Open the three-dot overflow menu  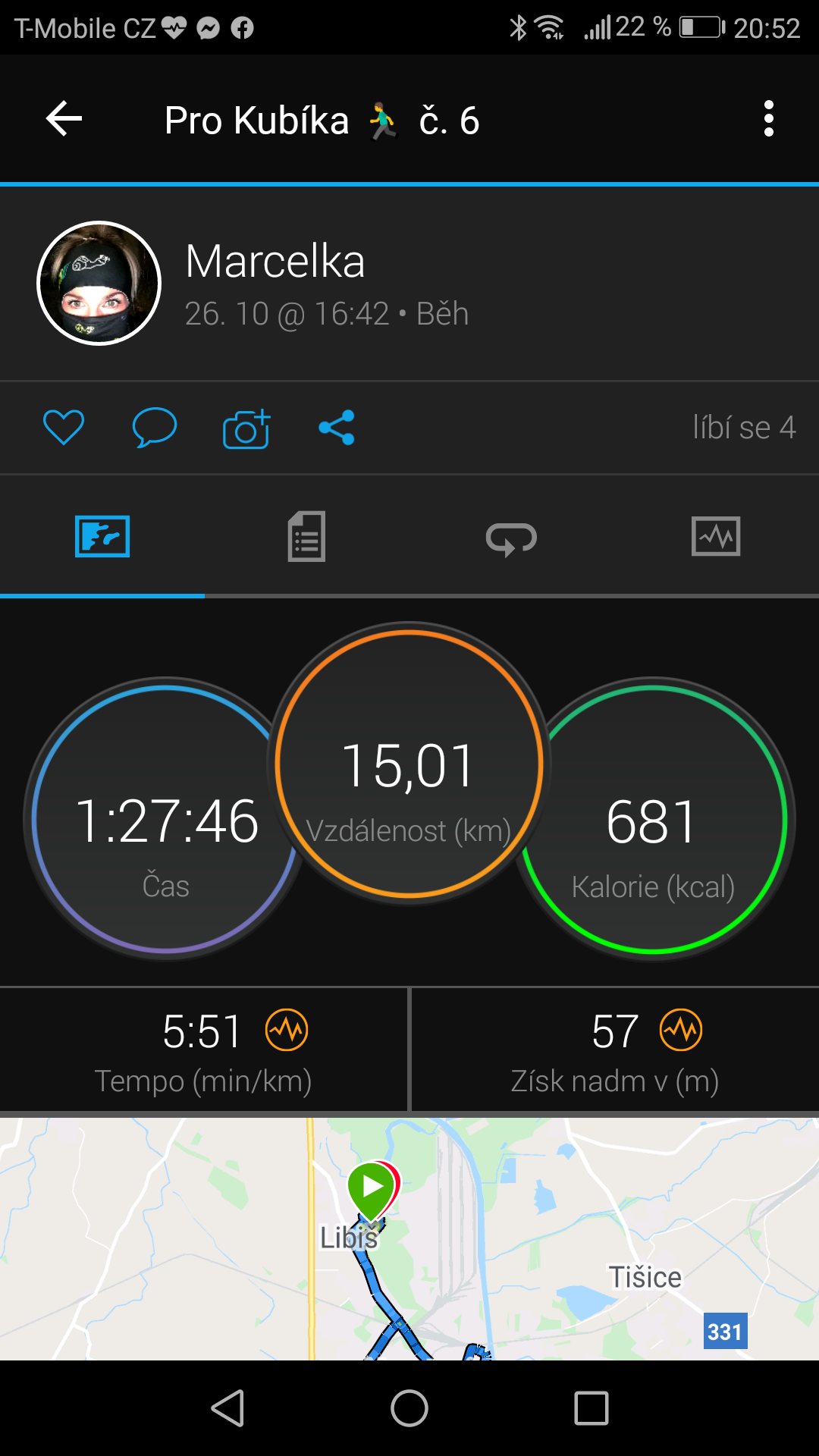coord(768,119)
